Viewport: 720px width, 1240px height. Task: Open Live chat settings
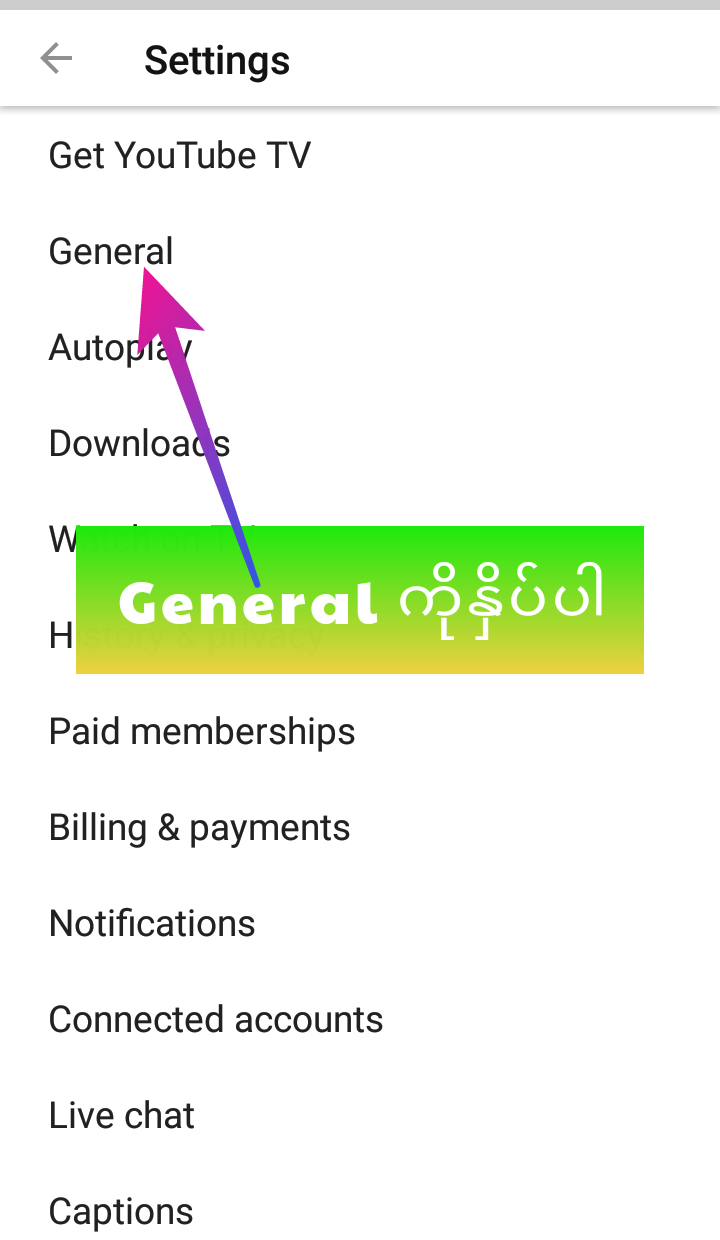(x=122, y=1116)
